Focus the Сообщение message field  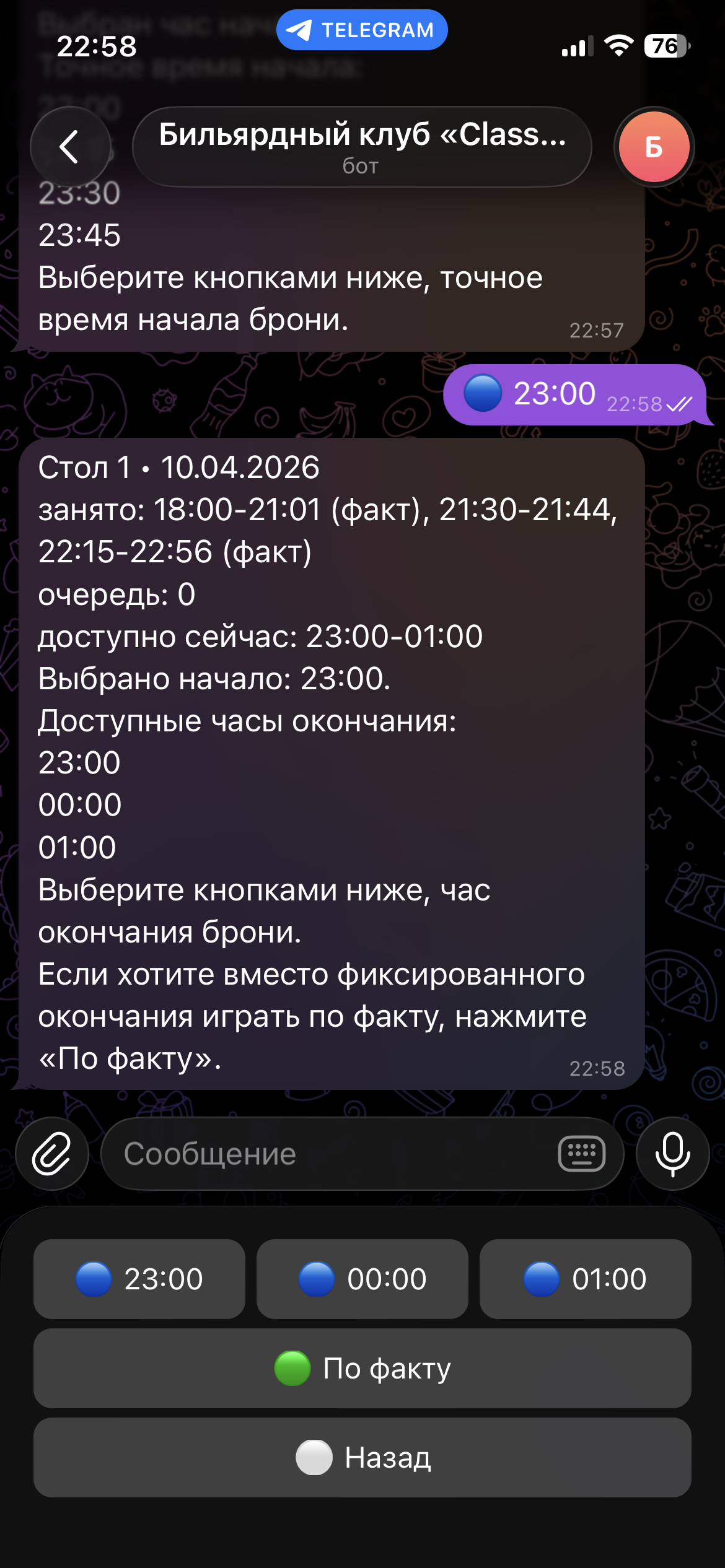pyautogui.click(x=328, y=1154)
